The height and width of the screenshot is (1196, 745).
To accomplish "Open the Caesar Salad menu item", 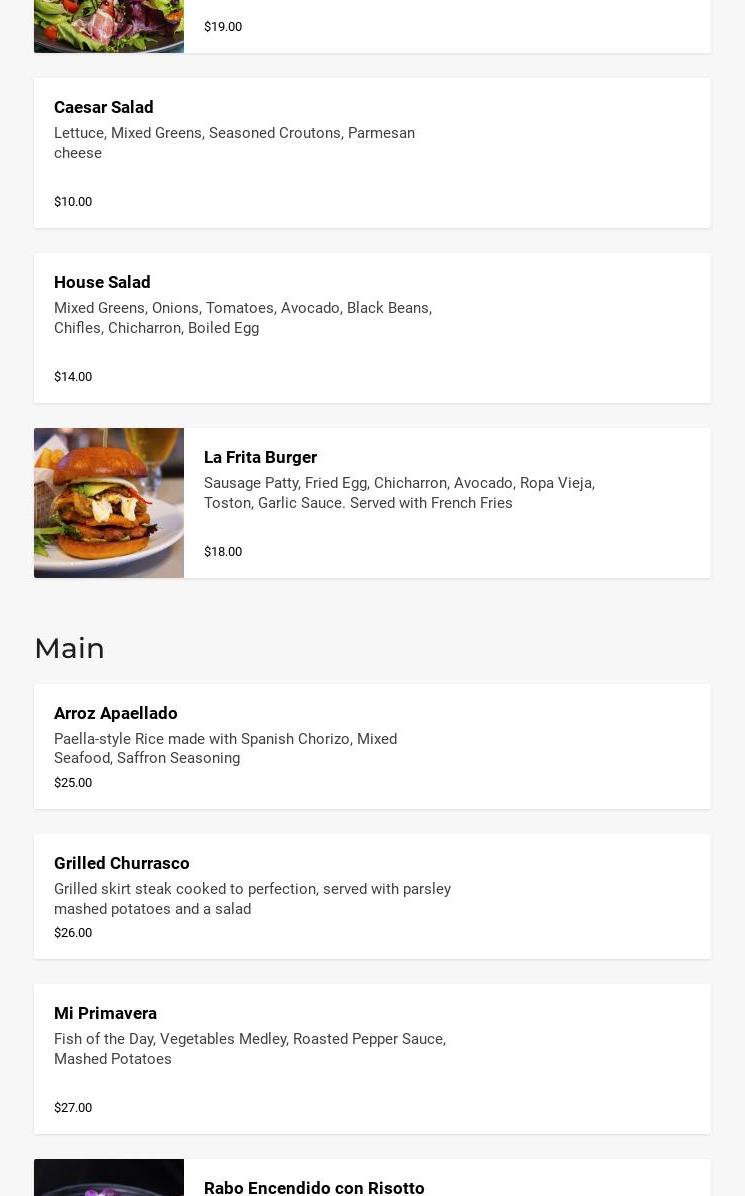I will (372, 153).
